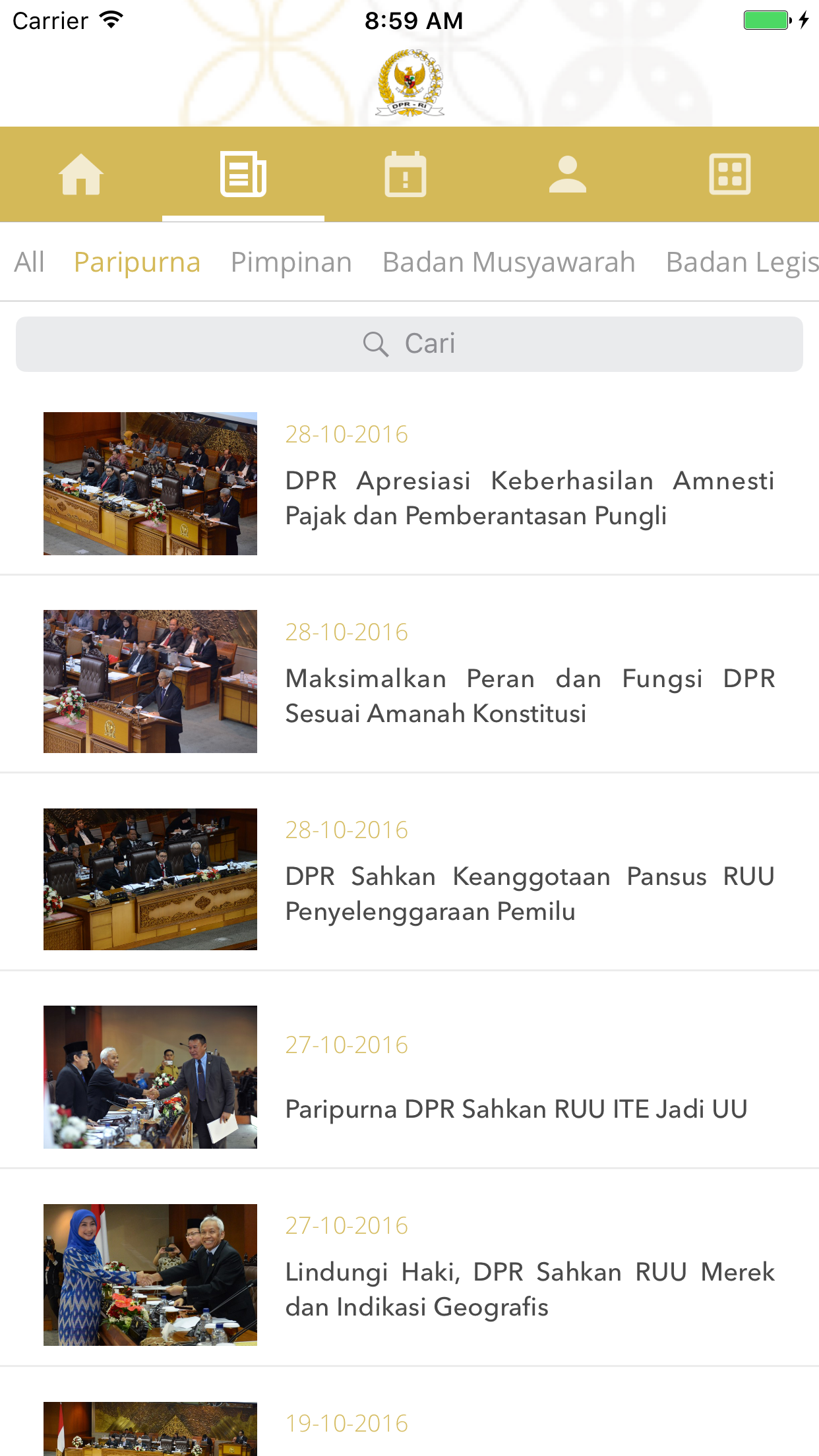Screen dimensions: 819x1456
Task: Open Lindungi Haki RUU Merek article
Action: pyautogui.click(x=529, y=1290)
